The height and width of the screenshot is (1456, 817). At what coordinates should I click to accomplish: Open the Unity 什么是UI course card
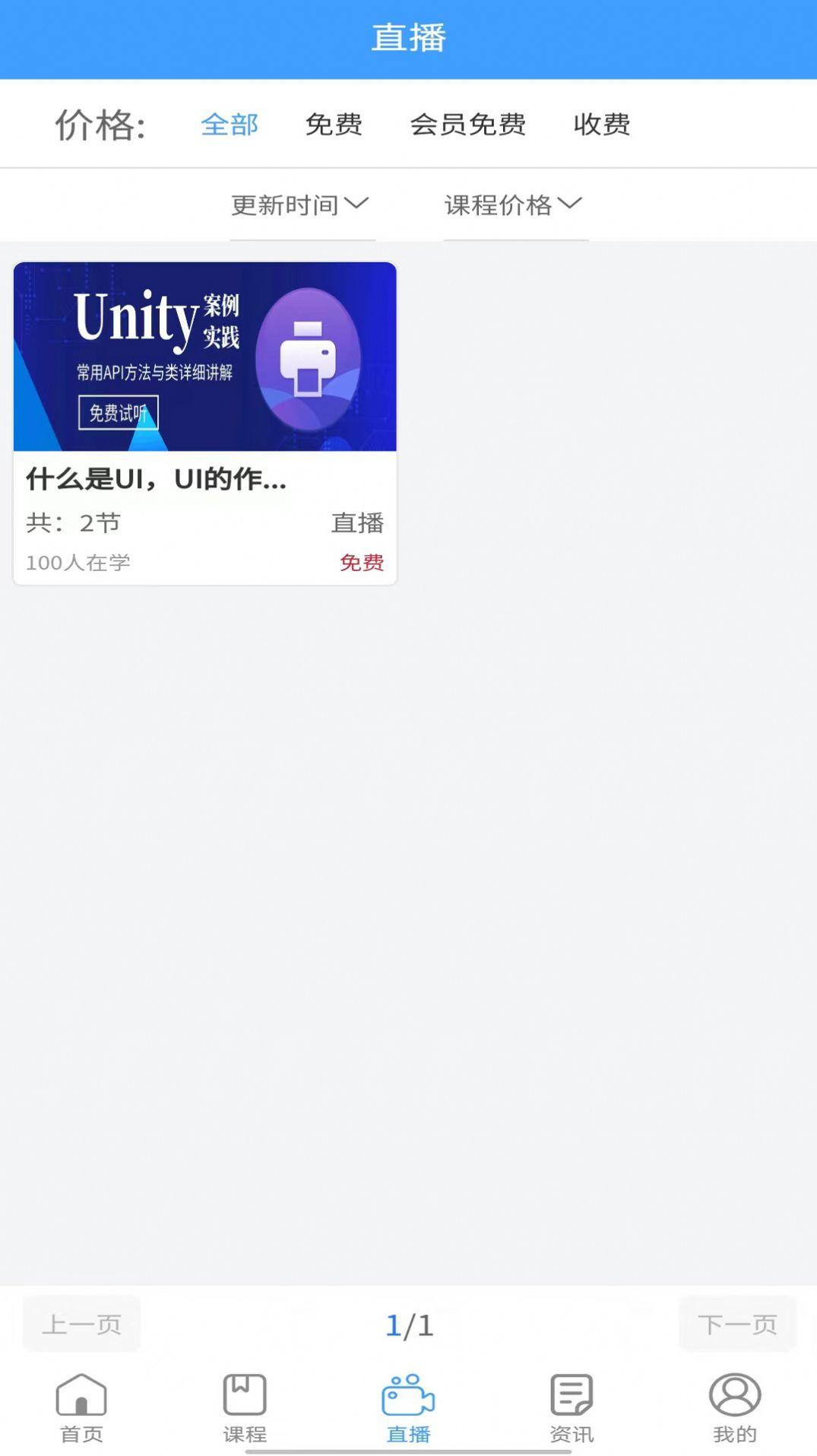[204, 422]
